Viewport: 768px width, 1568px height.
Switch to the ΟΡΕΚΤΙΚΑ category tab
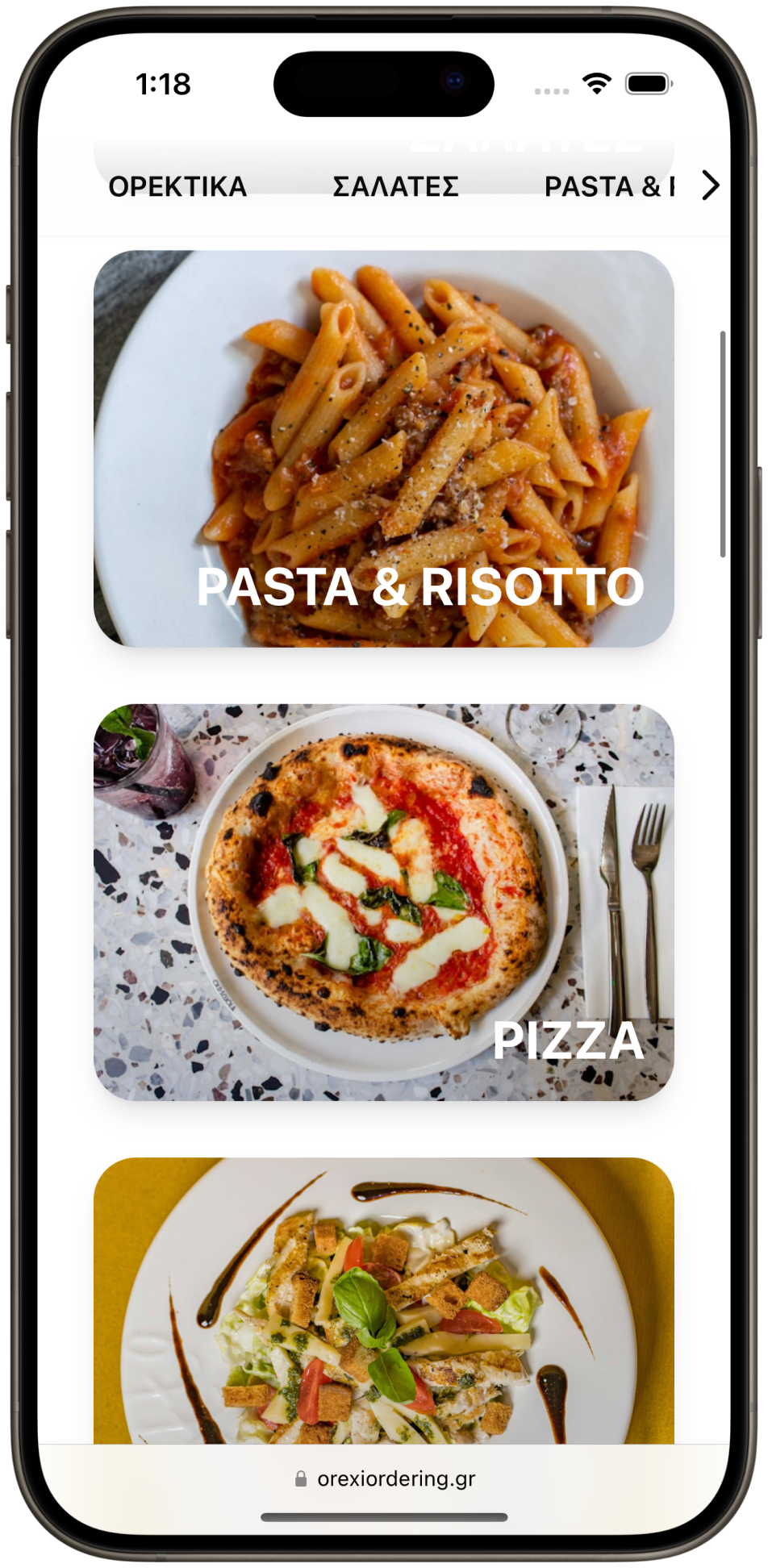pos(177,186)
